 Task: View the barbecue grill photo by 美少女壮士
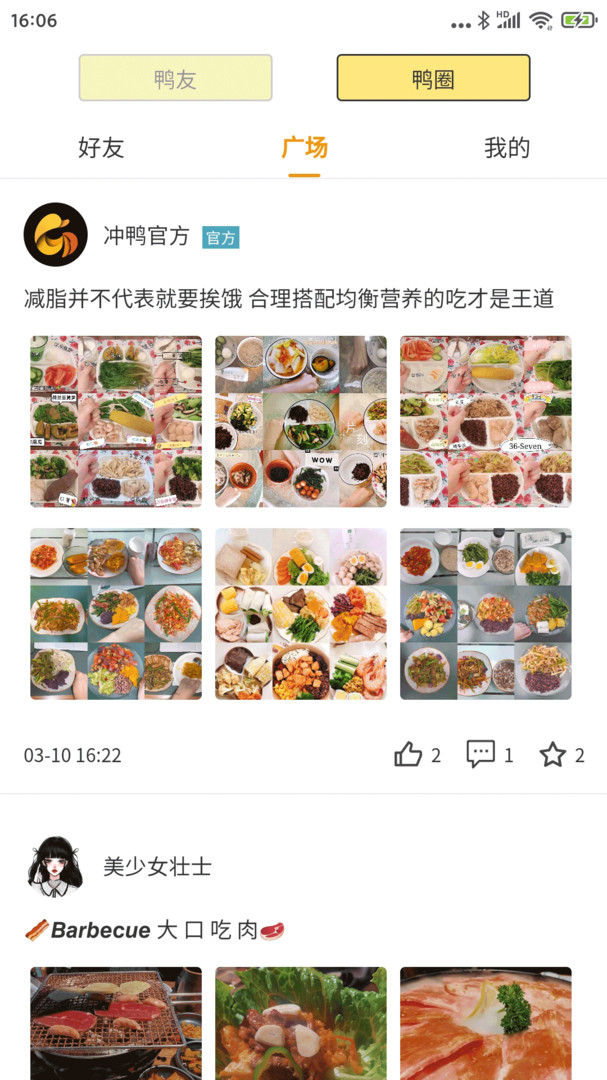pyautogui.click(x=116, y=1022)
